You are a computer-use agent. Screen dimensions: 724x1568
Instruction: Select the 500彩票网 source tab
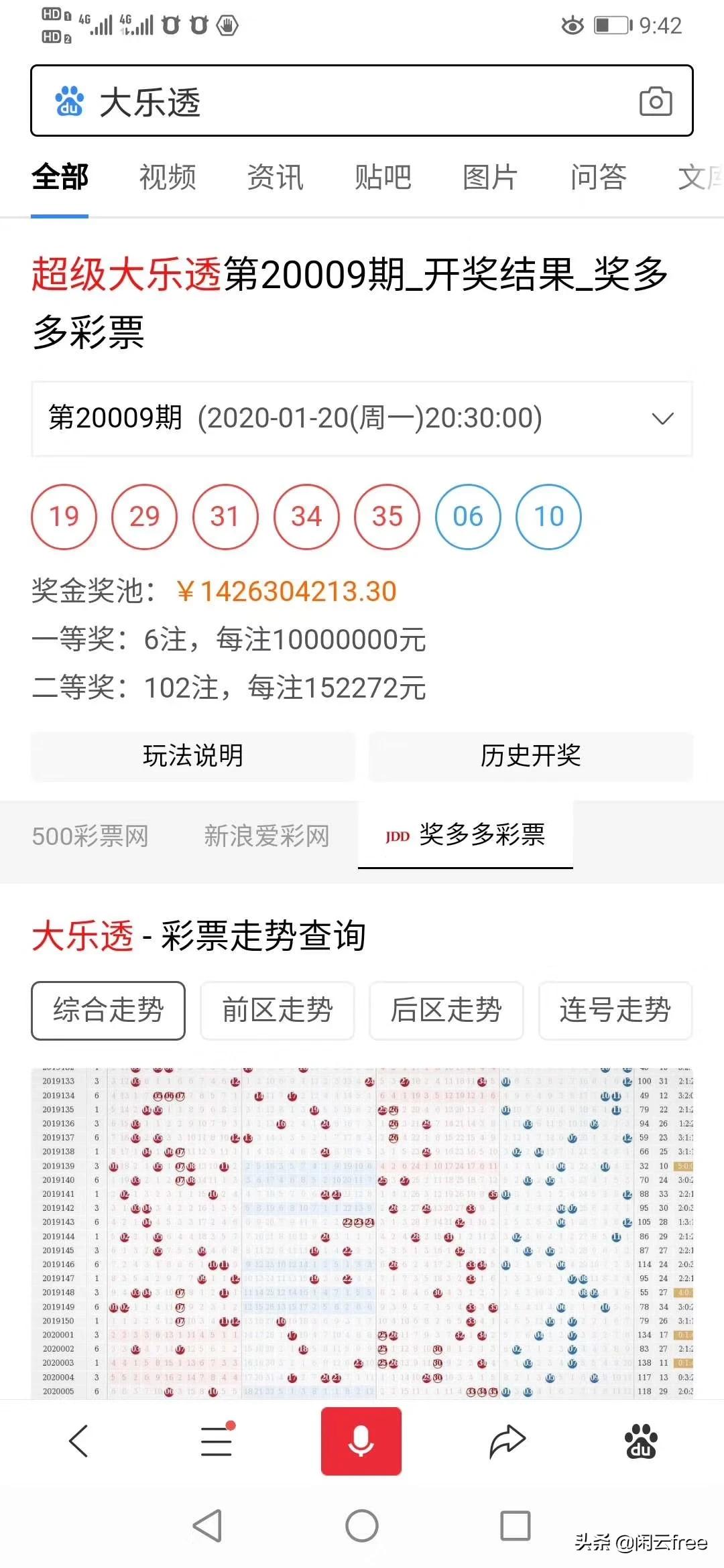point(90,836)
